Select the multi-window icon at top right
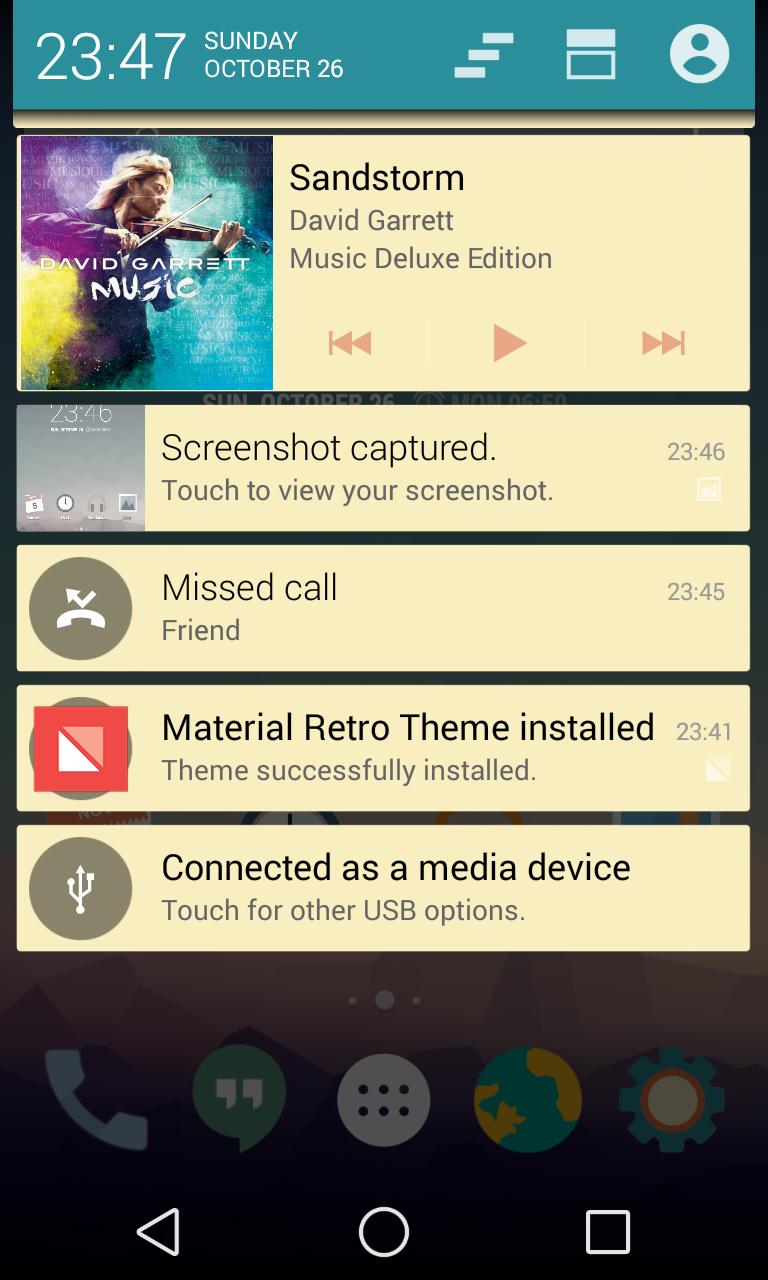 click(x=590, y=56)
